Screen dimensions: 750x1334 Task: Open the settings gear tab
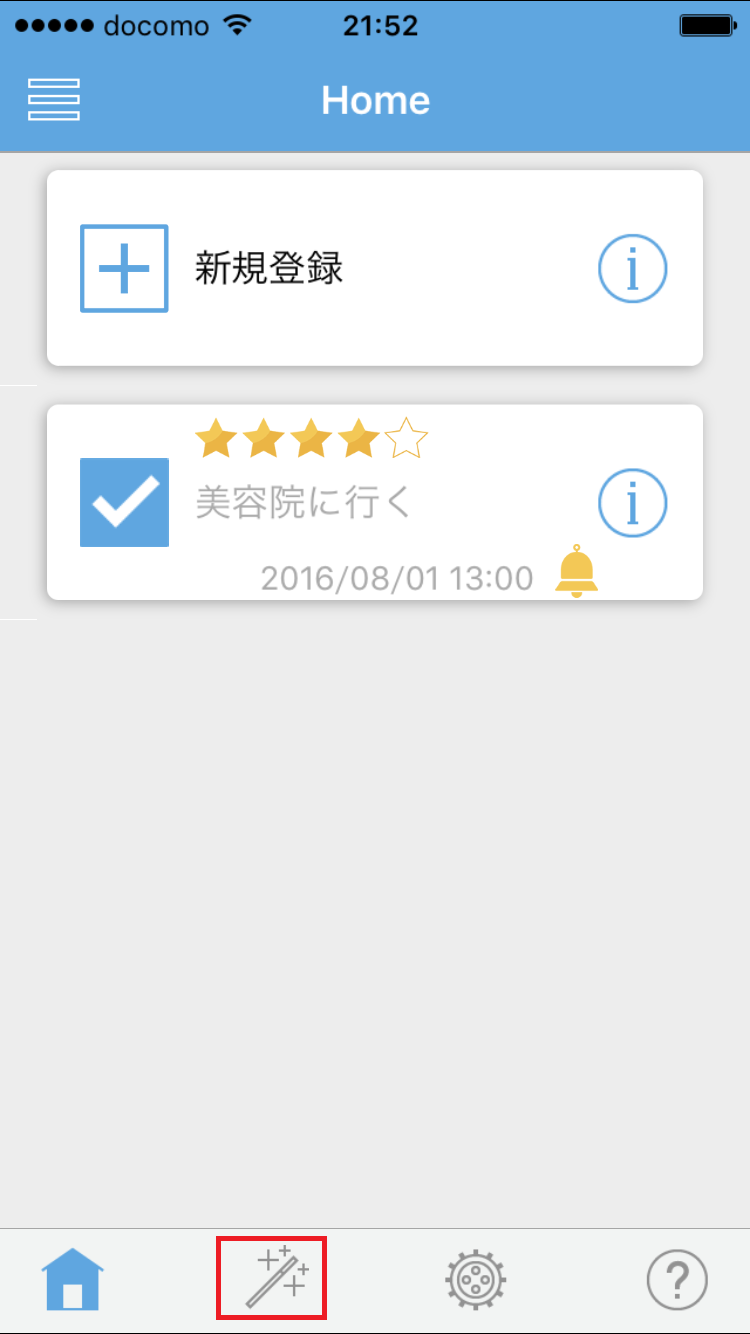[x=475, y=1279]
